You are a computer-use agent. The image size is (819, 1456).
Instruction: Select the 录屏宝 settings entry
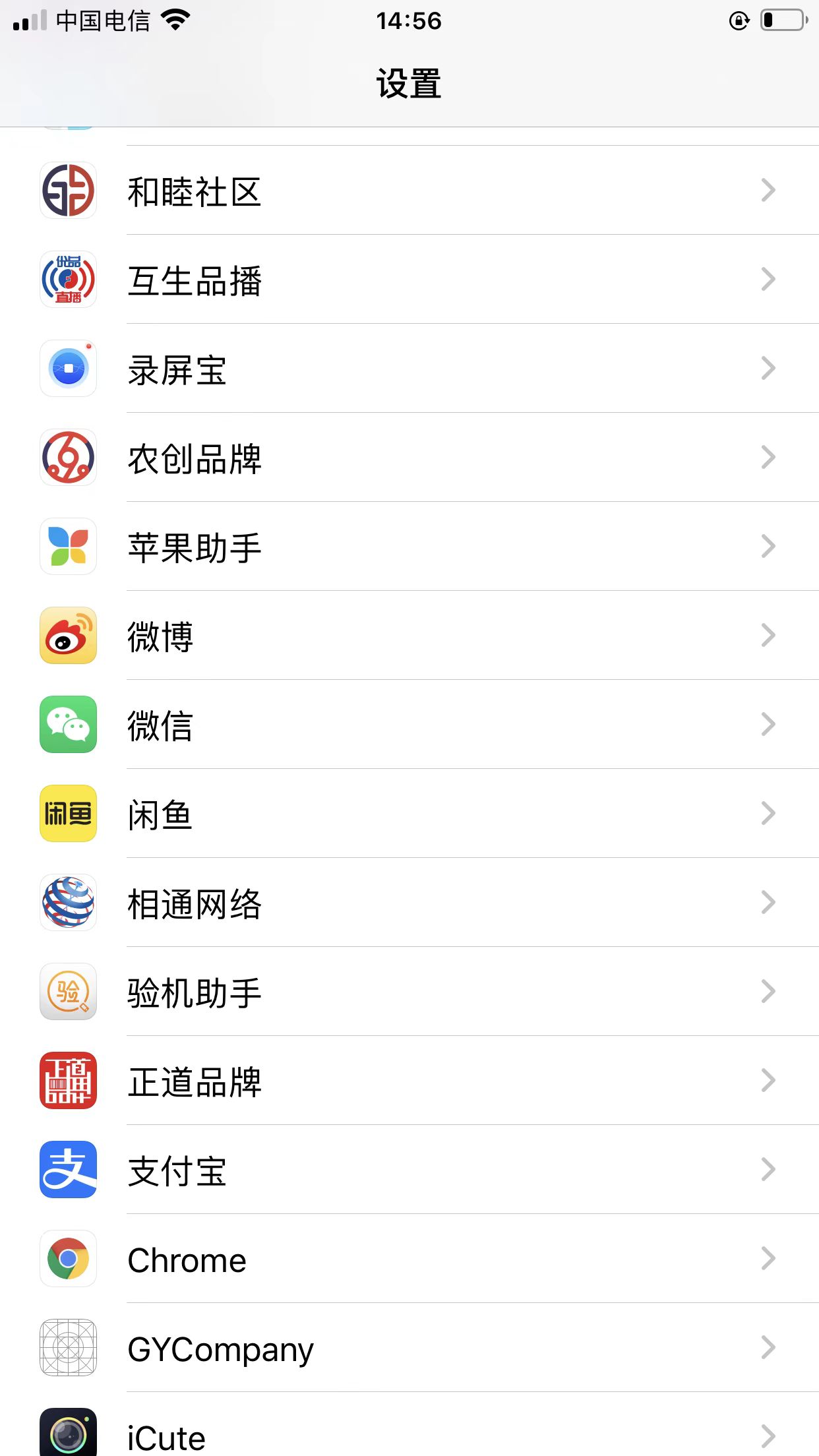409,369
